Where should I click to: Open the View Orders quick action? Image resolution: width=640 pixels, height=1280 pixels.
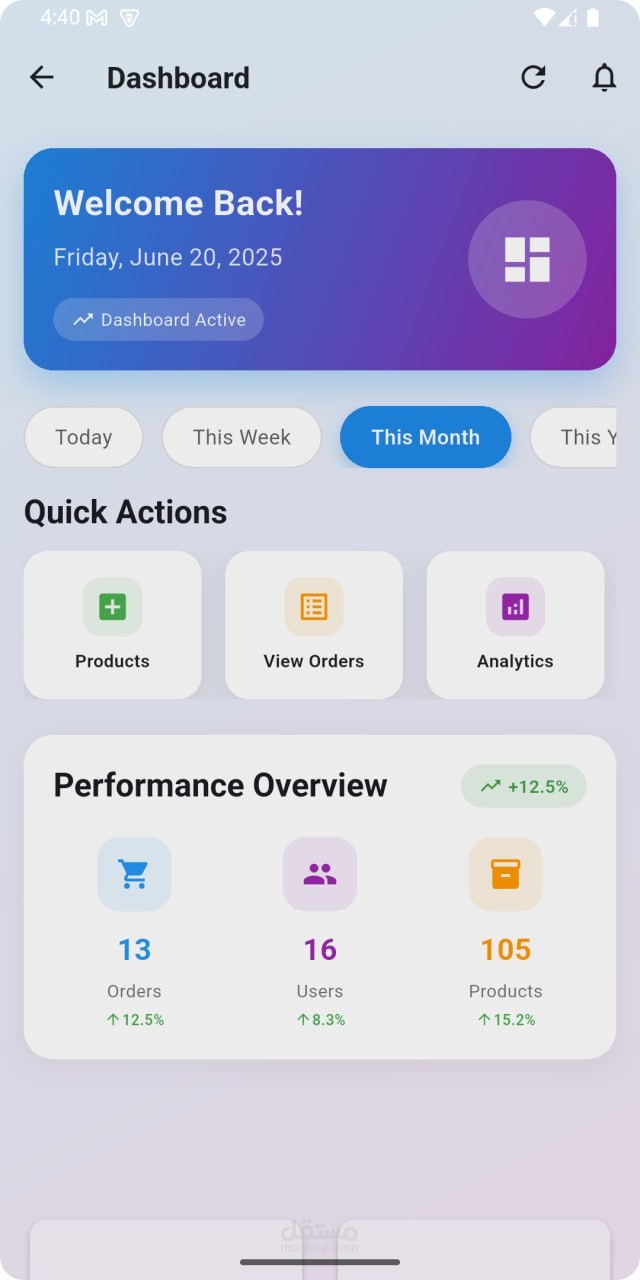pyautogui.click(x=314, y=625)
